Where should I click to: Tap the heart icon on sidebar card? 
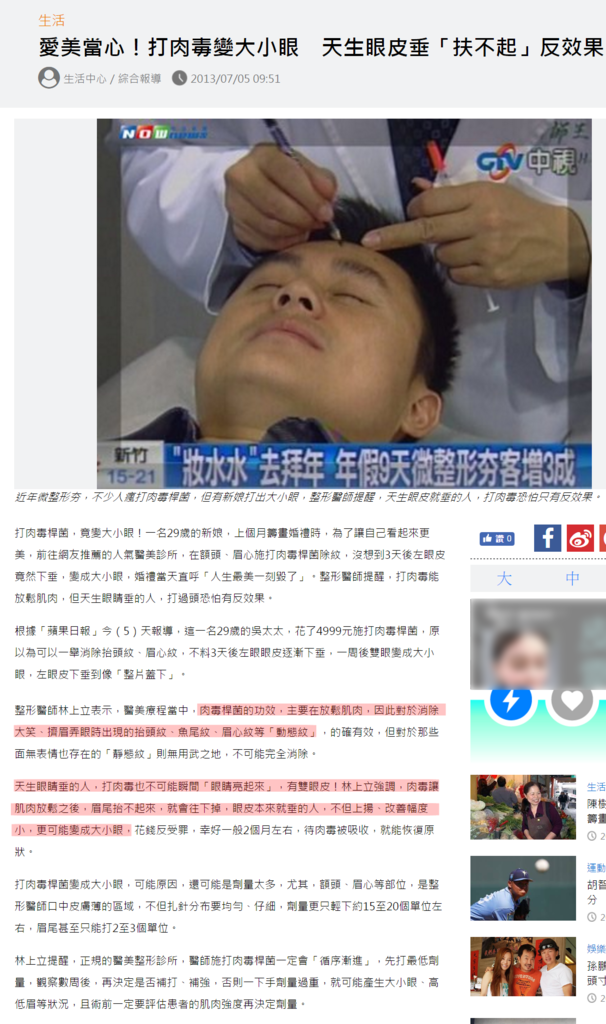(x=572, y=701)
